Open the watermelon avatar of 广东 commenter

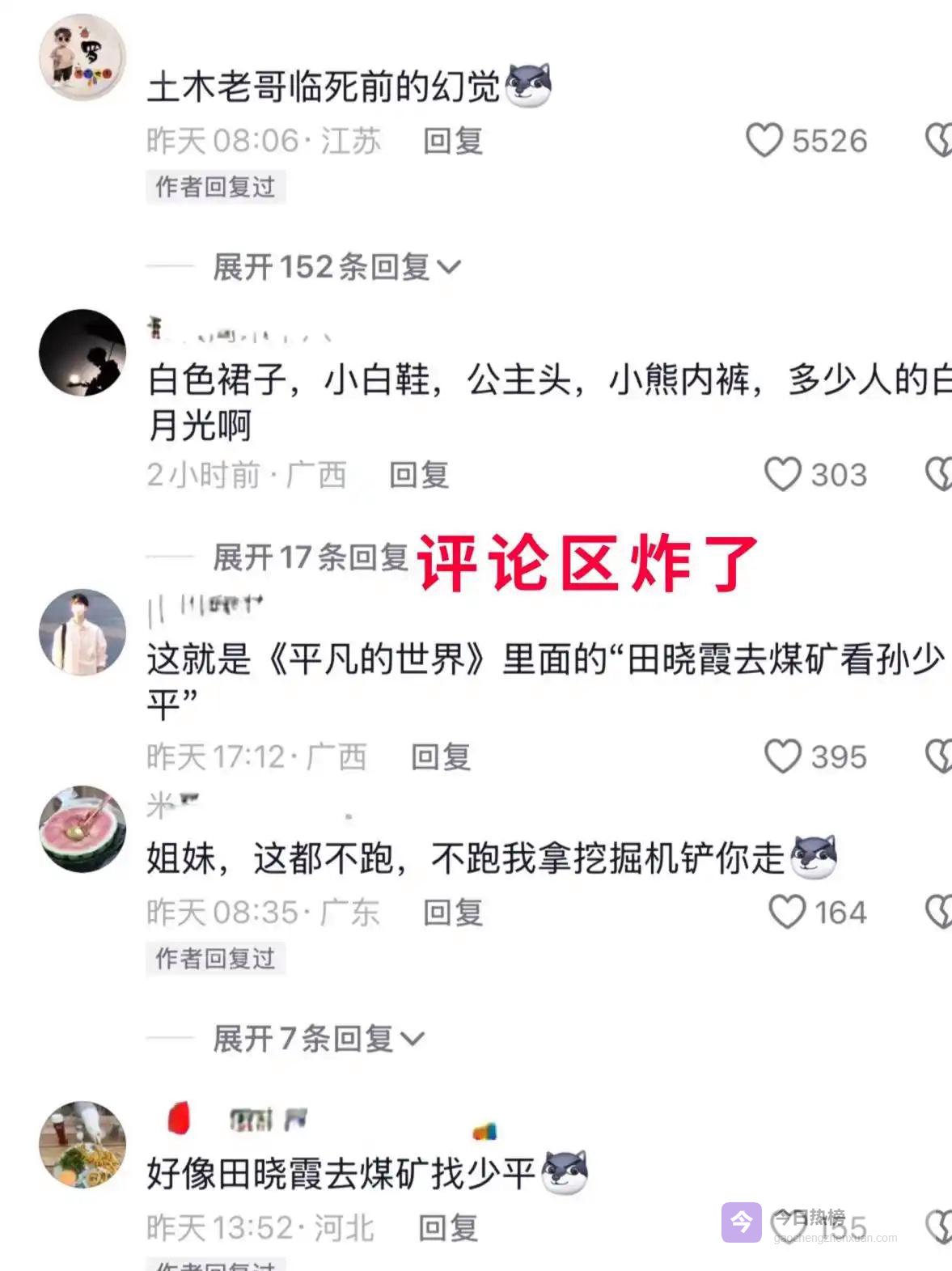tap(83, 829)
